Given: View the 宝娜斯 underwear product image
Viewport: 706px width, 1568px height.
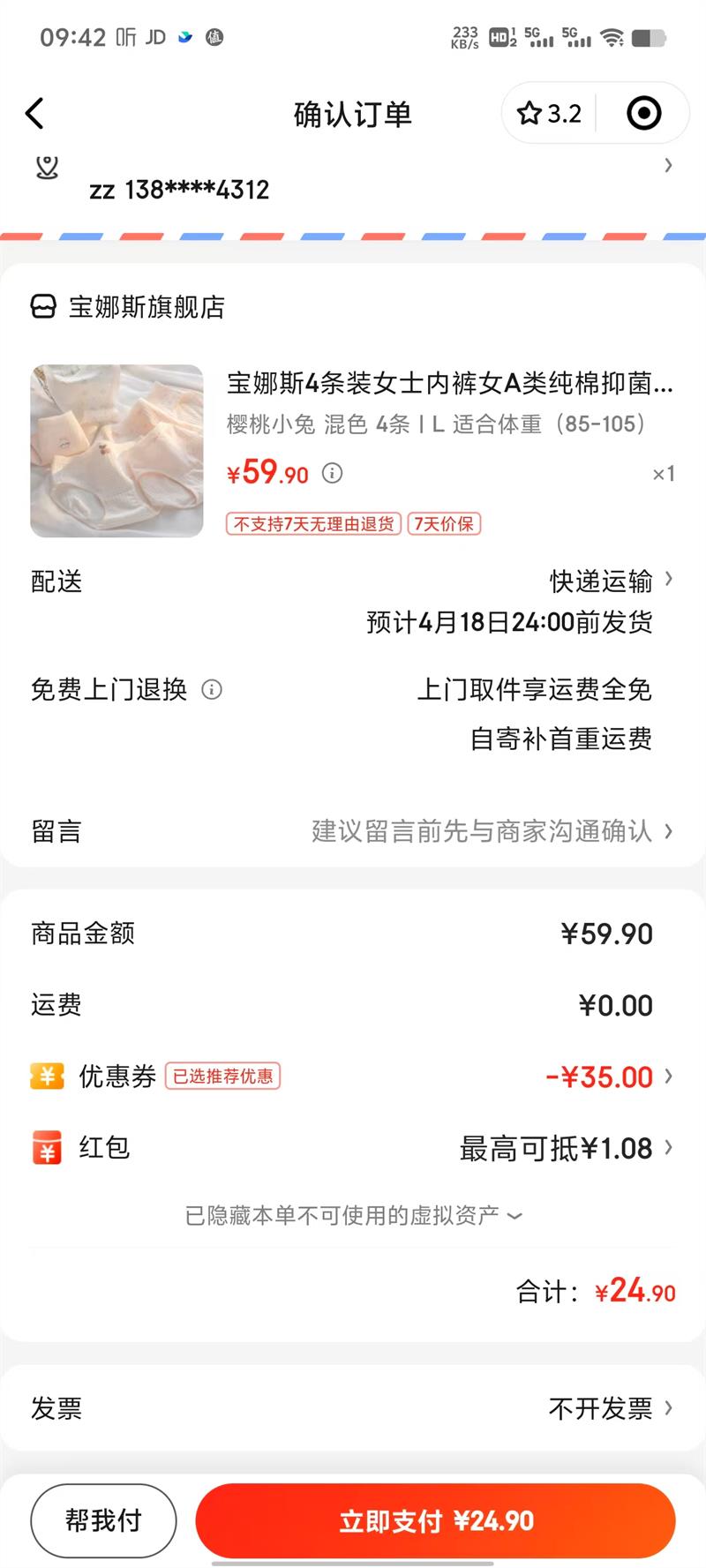Looking at the screenshot, I should point(116,451).
